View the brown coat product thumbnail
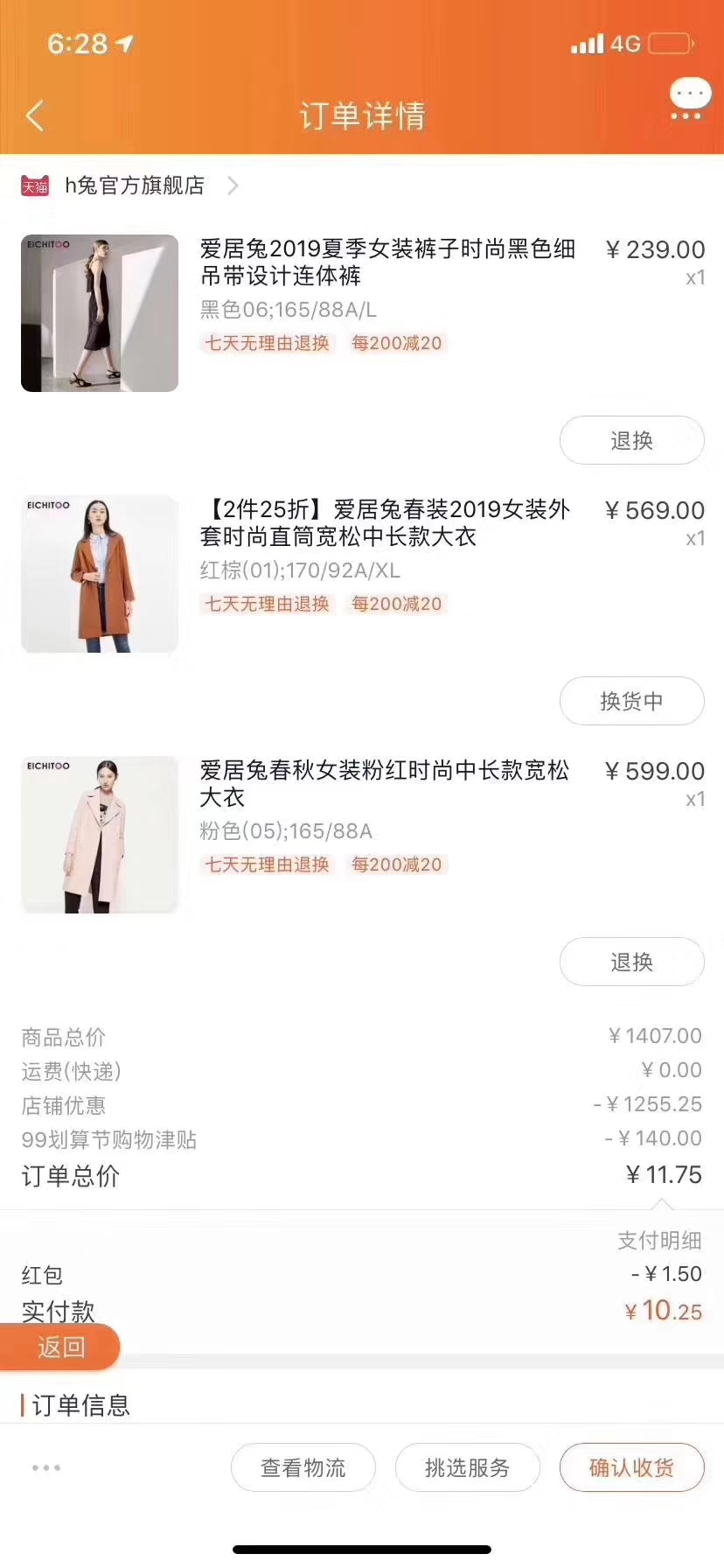This screenshot has height=1568, width=724. pyautogui.click(x=99, y=573)
